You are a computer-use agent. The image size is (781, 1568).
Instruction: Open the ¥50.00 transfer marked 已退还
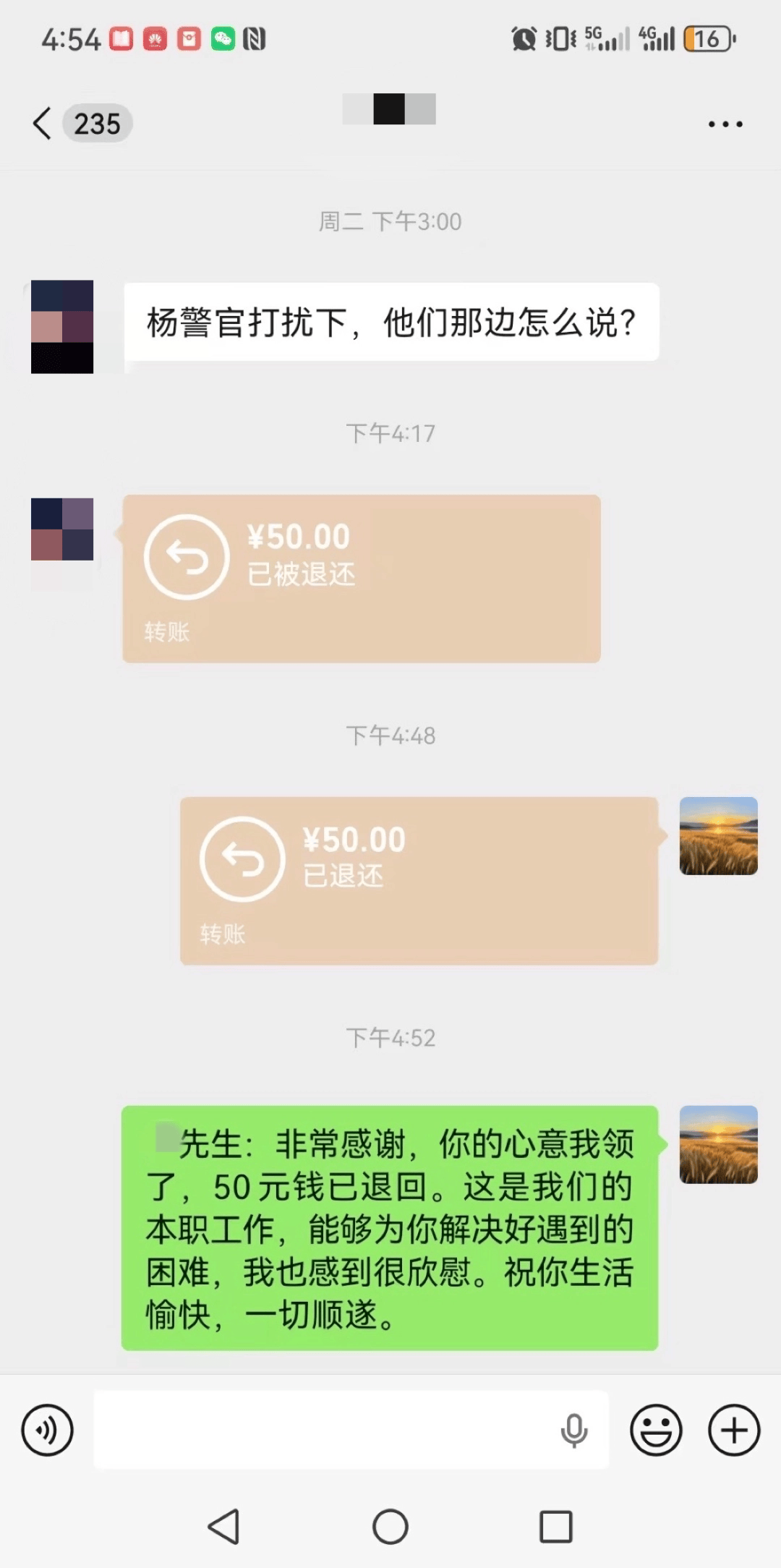tap(419, 881)
